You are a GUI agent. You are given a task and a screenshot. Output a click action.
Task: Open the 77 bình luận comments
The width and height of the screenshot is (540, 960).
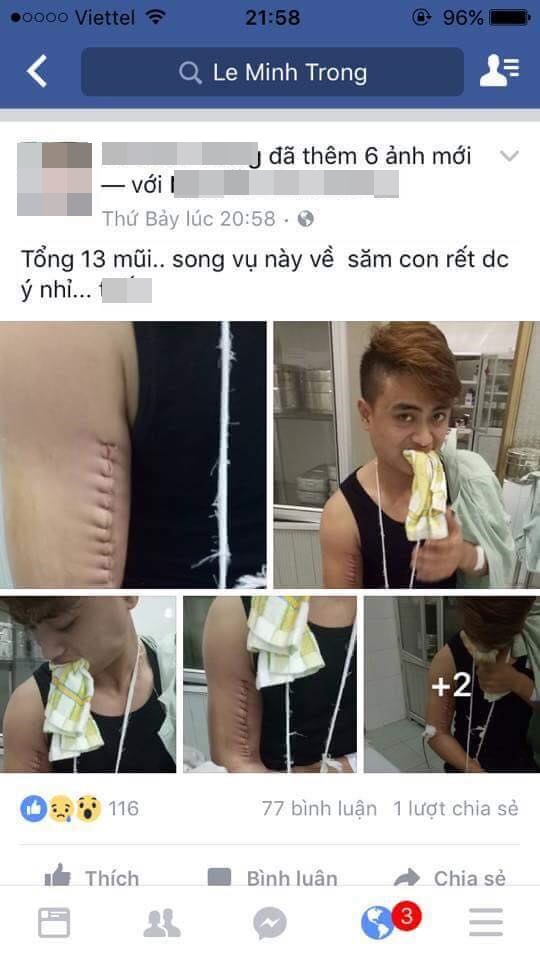(x=319, y=809)
